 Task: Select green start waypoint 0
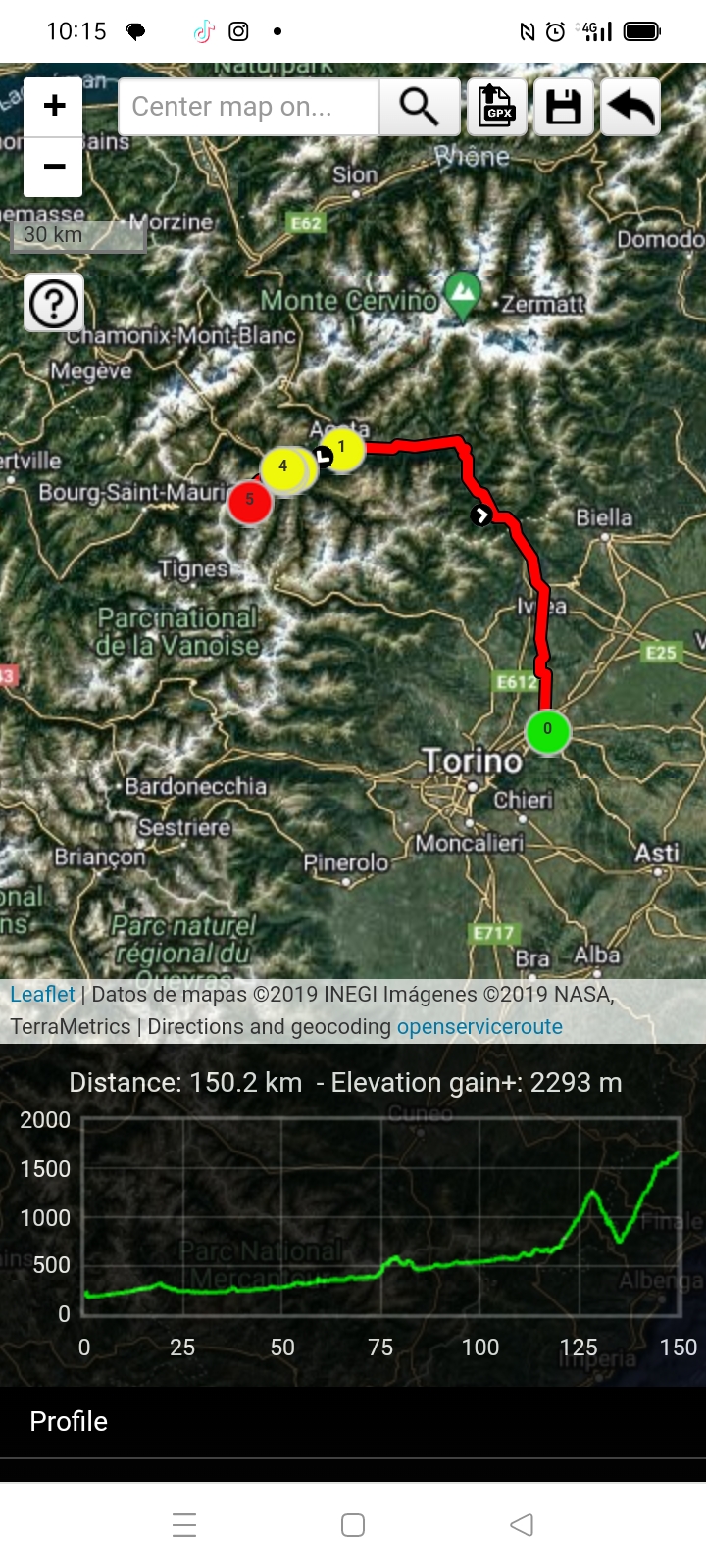tap(547, 730)
